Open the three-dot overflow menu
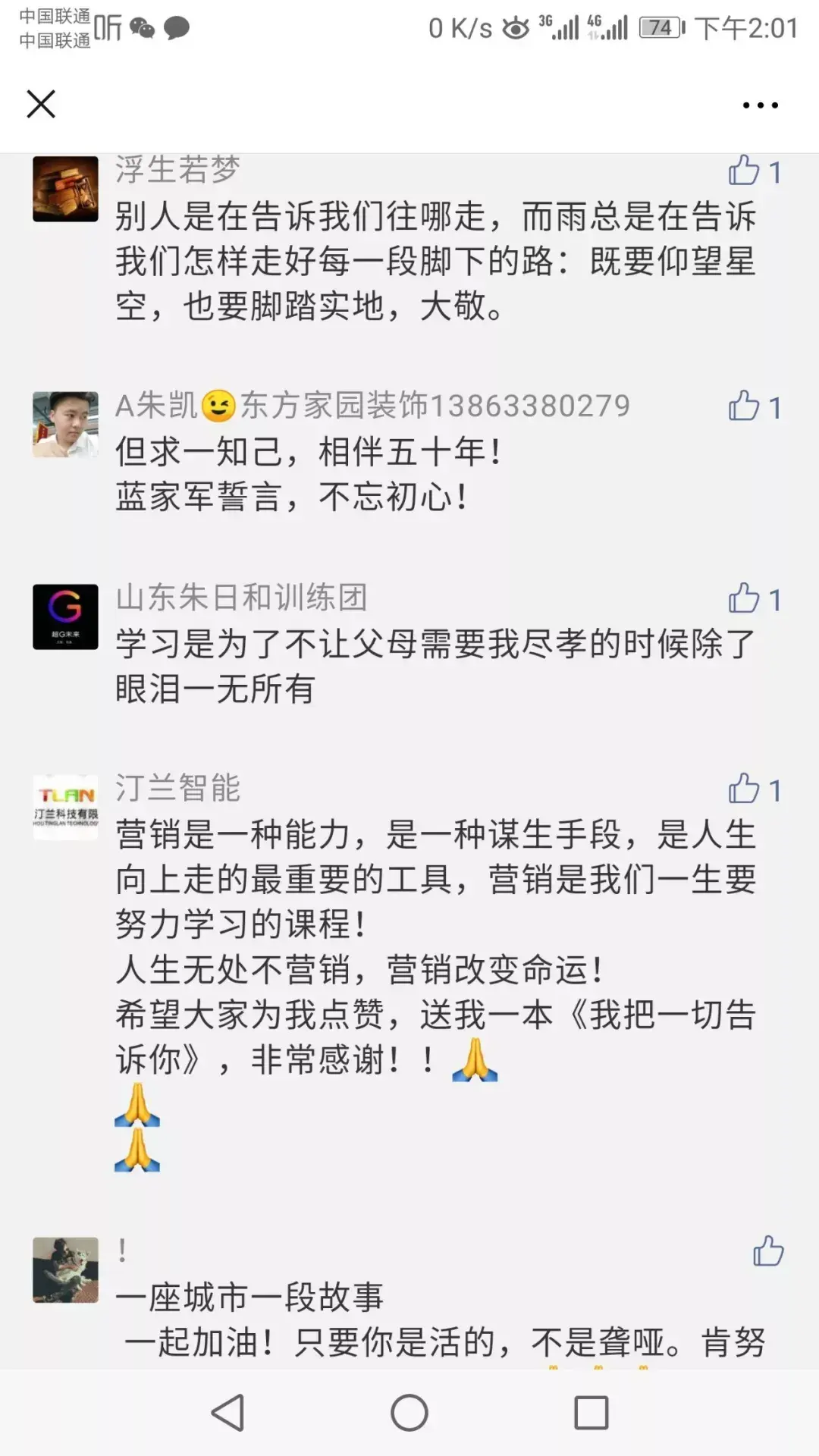Screen dimensions: 819x1456 760,105
